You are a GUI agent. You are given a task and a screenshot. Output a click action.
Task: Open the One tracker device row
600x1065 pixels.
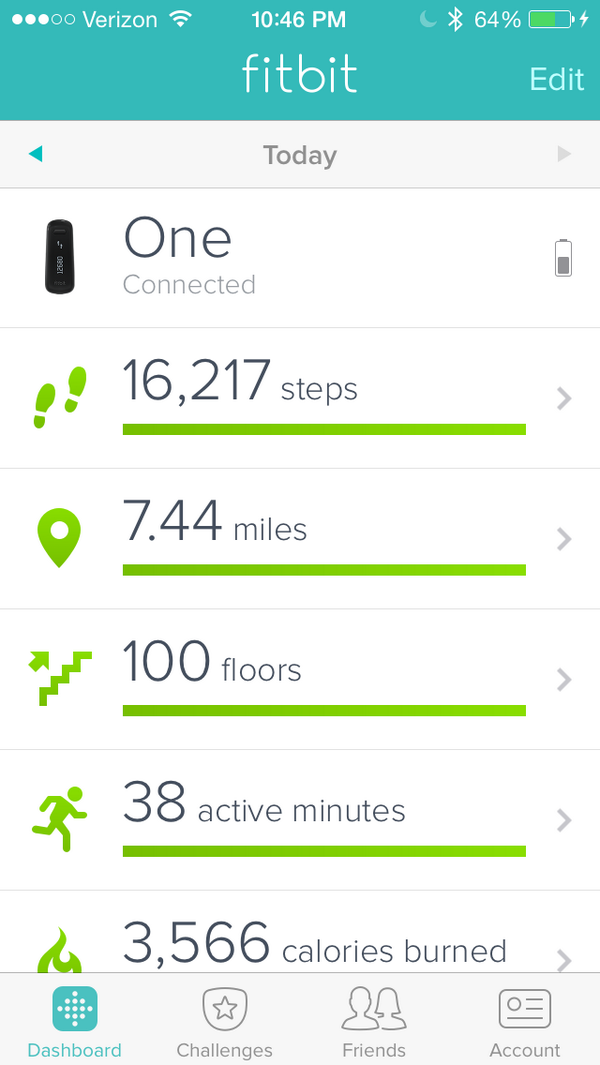[300, 258]
